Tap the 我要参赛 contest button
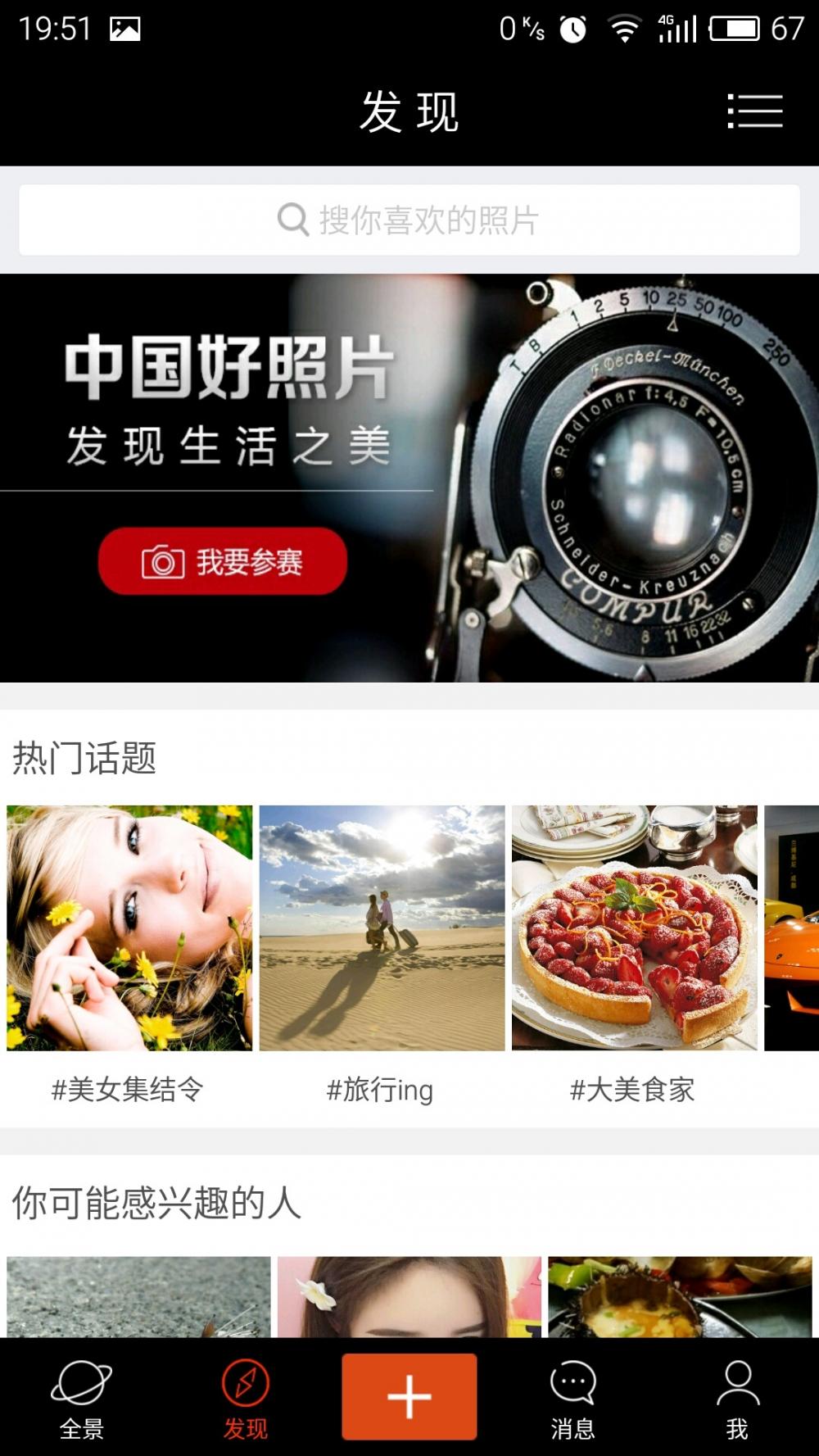819x1456 pixels. point(223,562)
